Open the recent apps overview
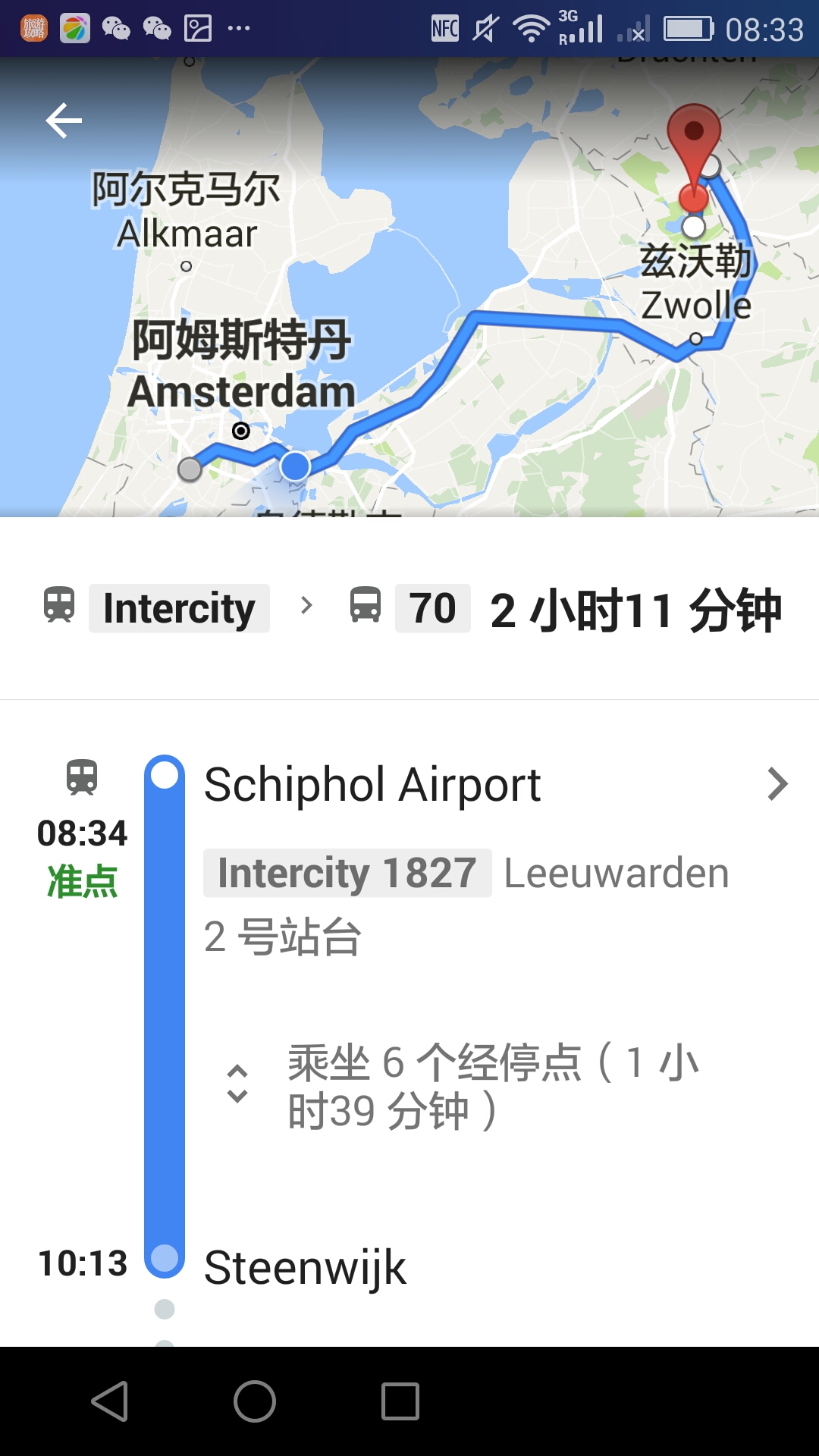This screenshot has width=819, height=1456. [x=400, y=1401]
